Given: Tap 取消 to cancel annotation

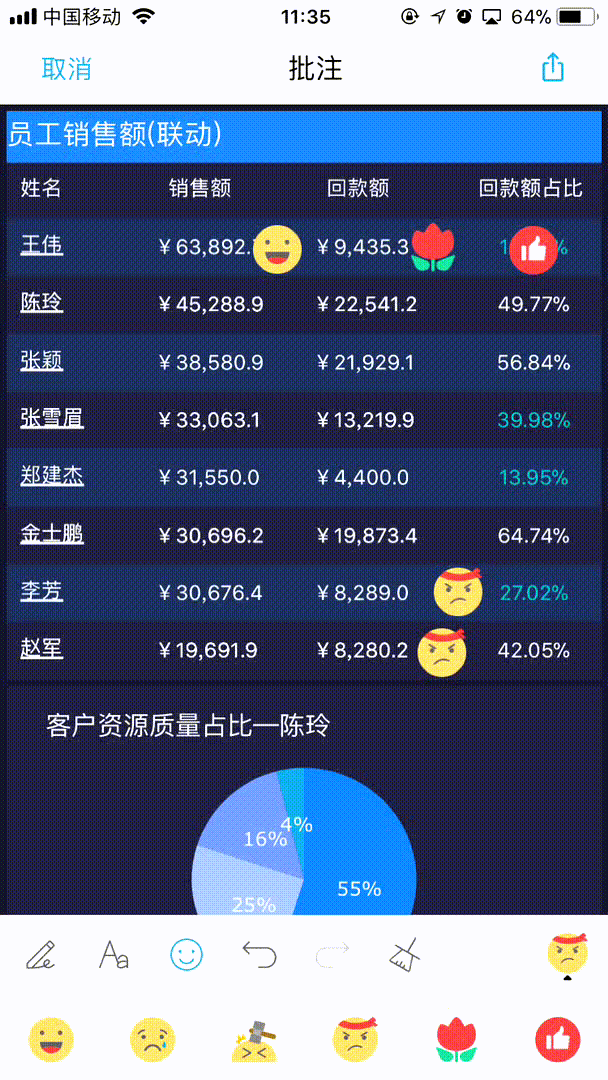Looking at the screenshot, I should [x=67, y=68].
